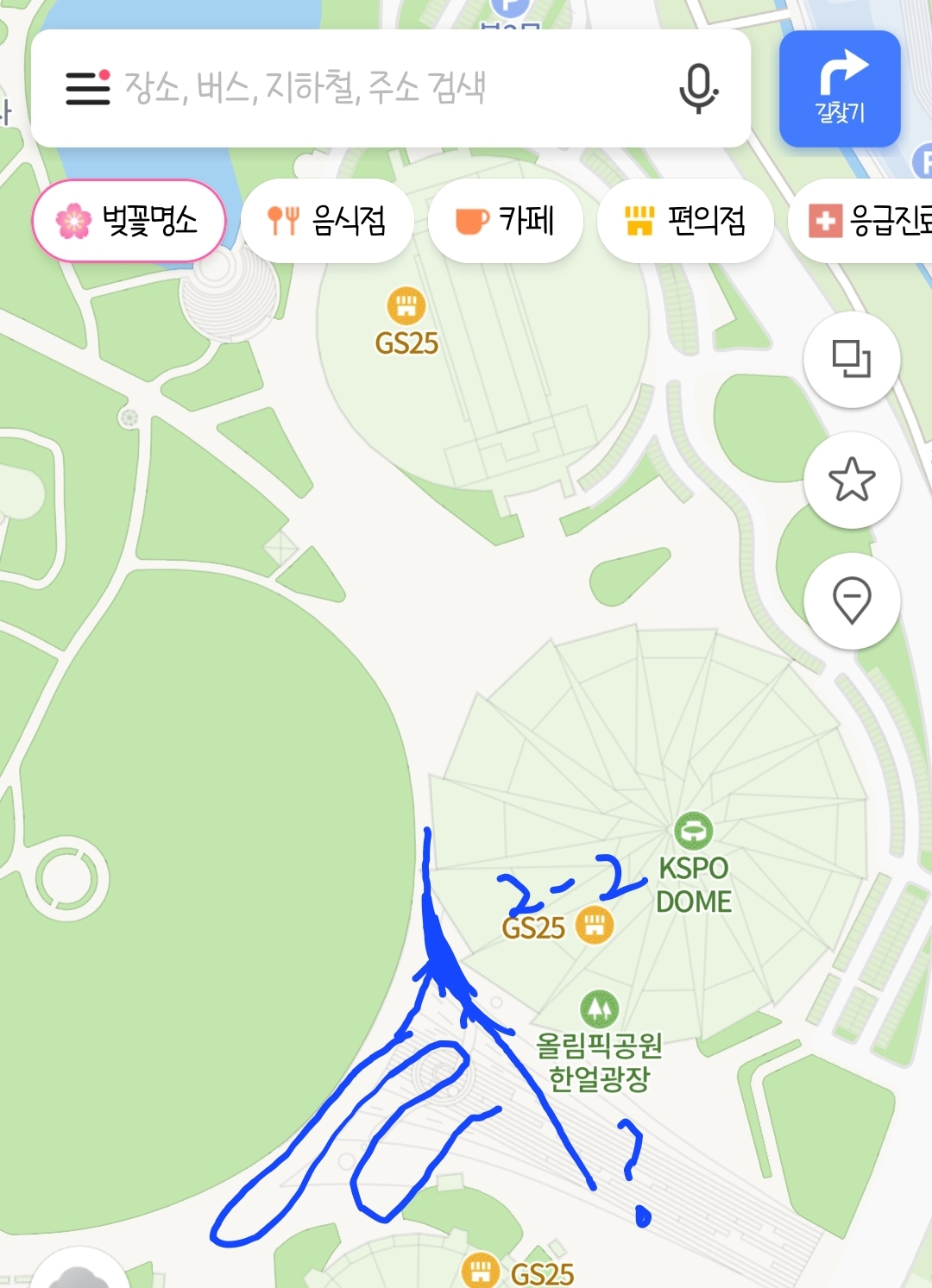Open KSPO DOME place marker
932x1288 pixels.
click(693, 831)
